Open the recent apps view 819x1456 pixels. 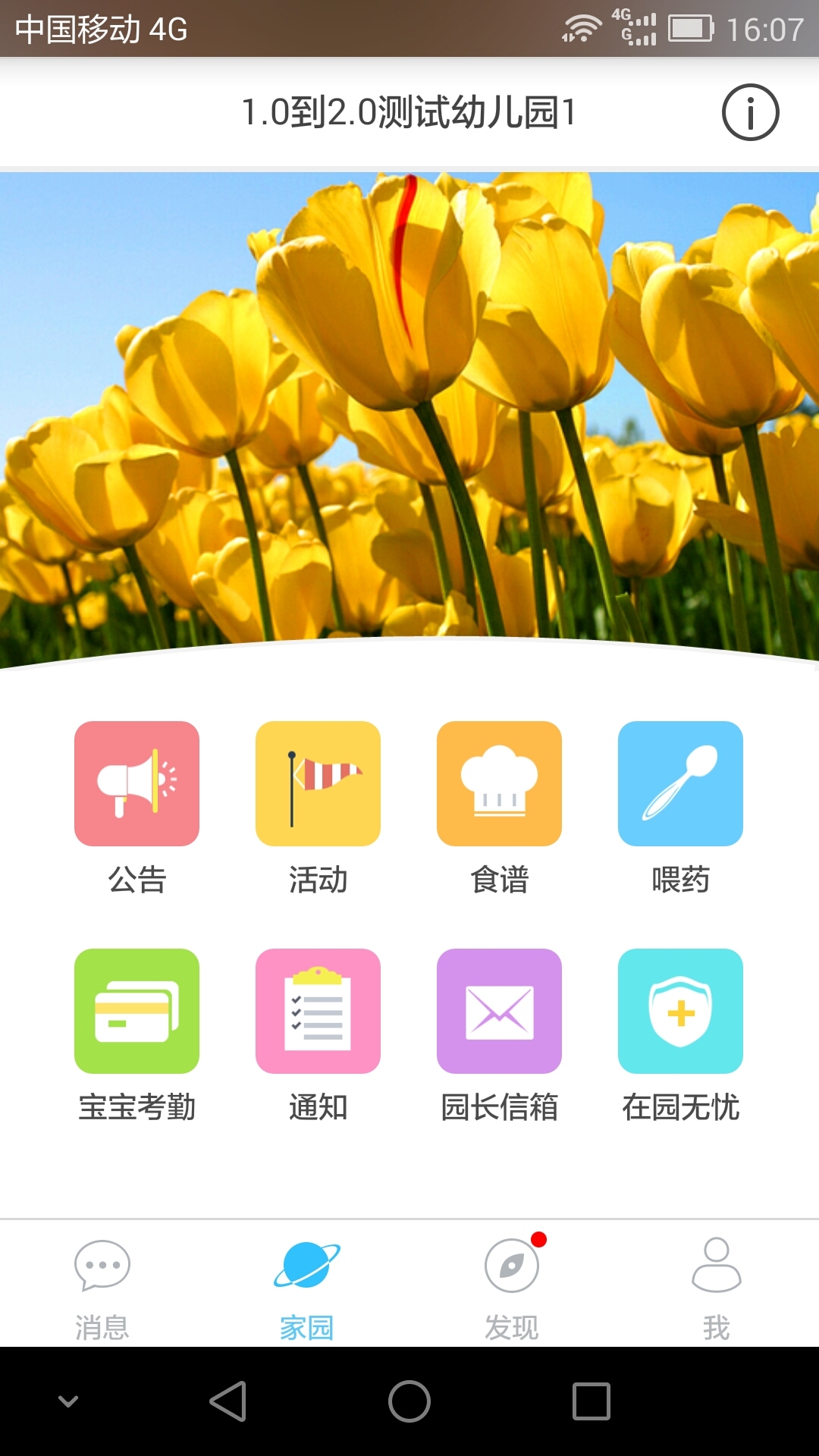pyautogui.click(x=591, y=1401)
